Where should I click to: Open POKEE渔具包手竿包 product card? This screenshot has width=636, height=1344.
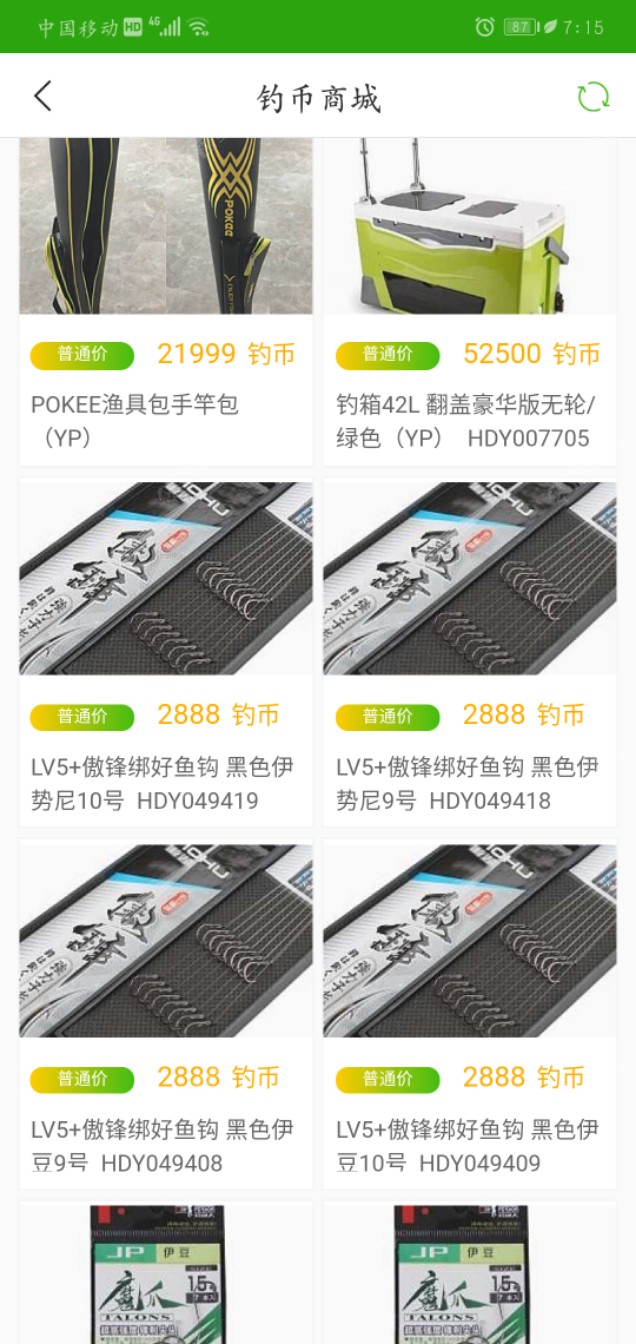coord(165,300)
